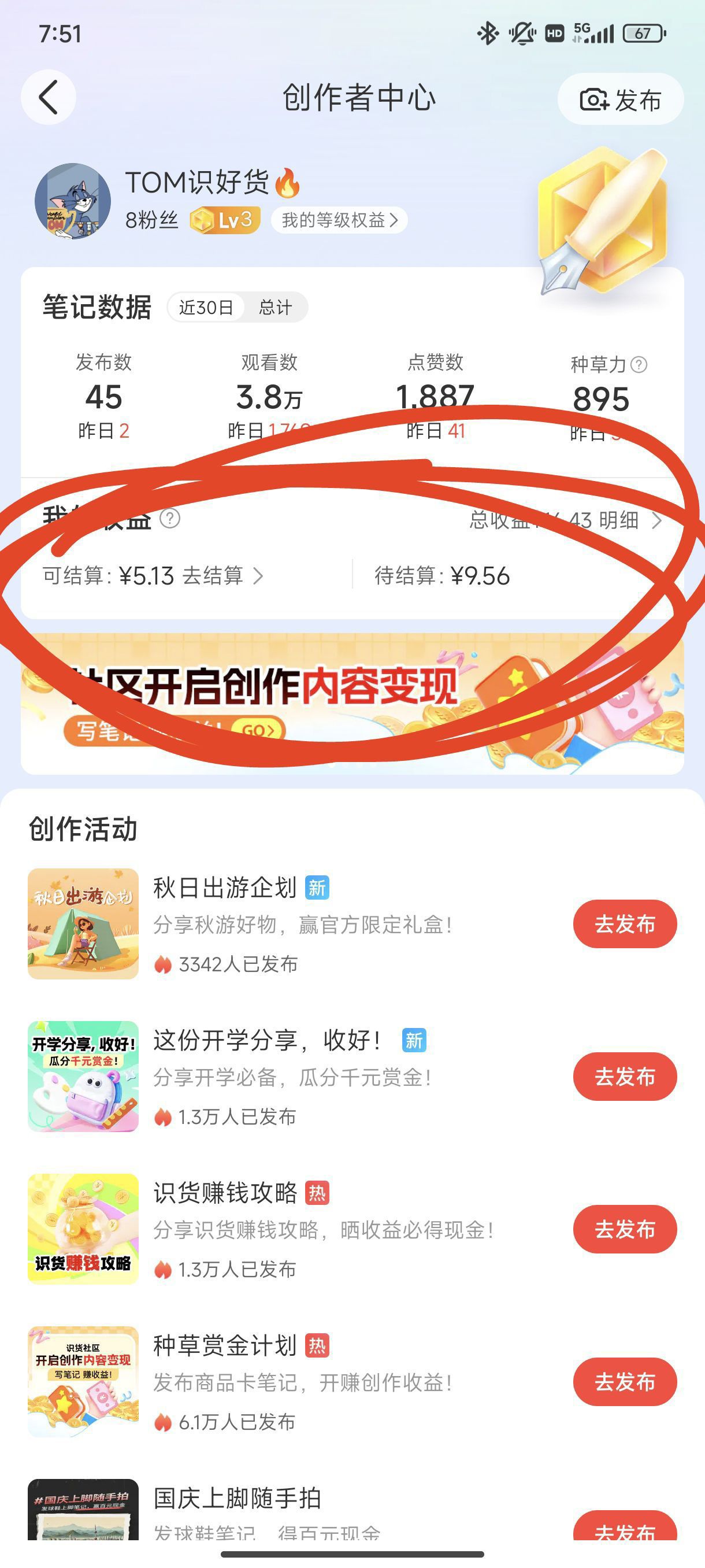Switch to 近30日 note data

click(206, 308)
